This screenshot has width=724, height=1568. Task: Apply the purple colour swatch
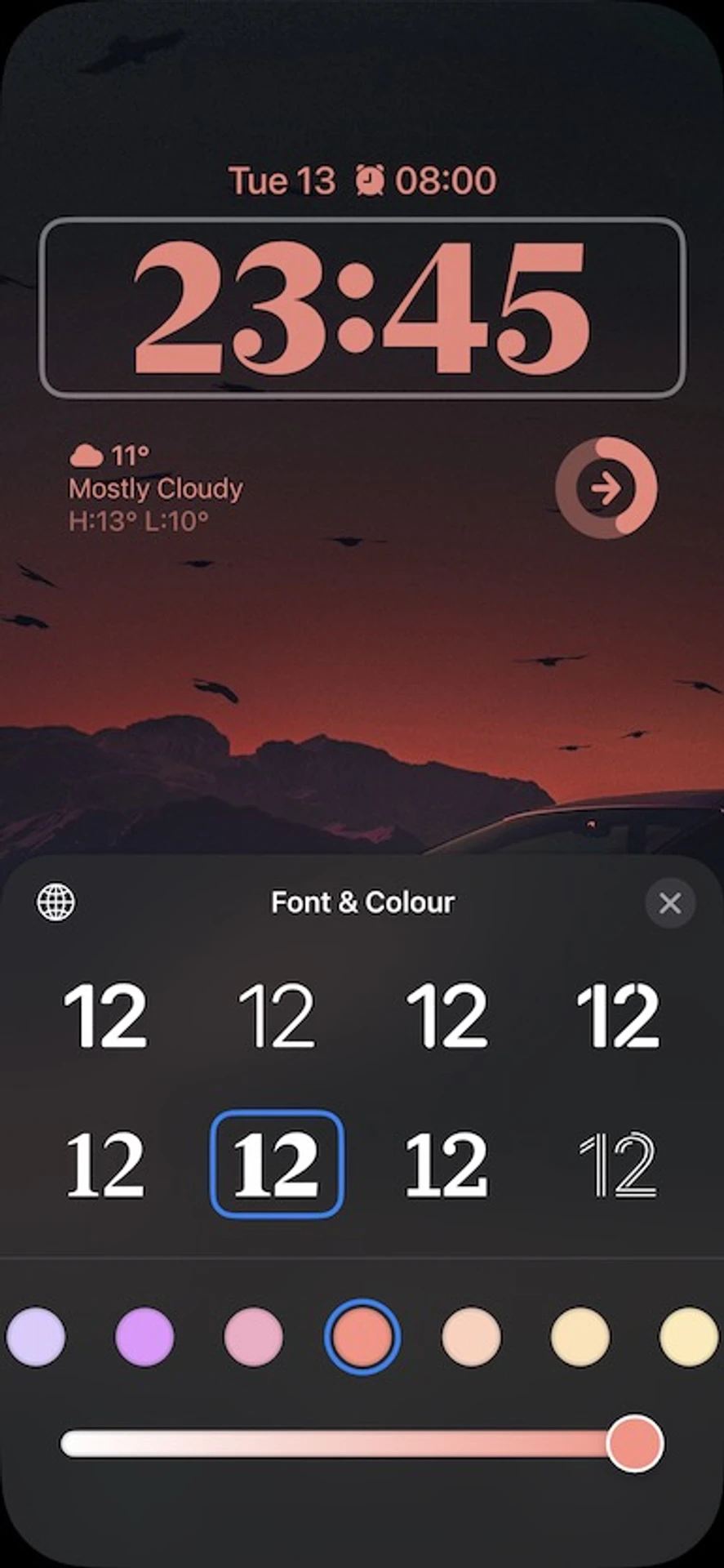144,1337
